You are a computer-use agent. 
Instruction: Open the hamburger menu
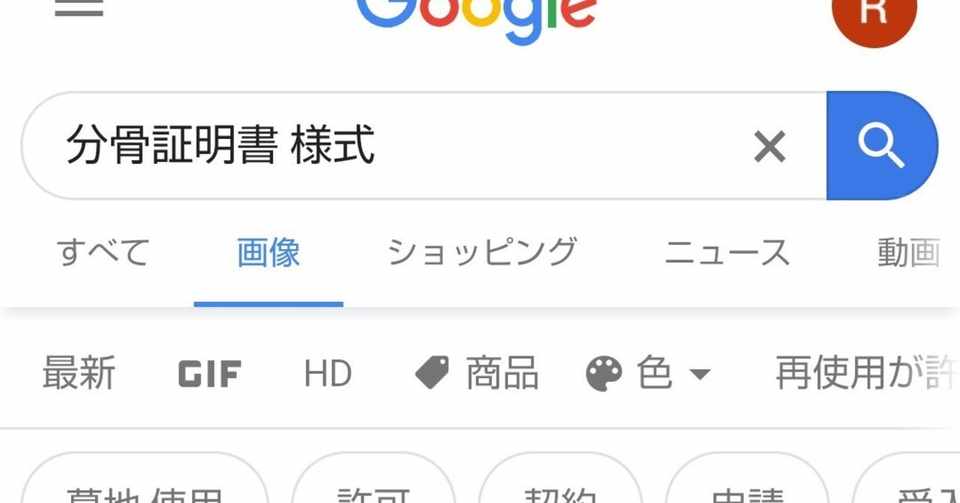[79, 8]
